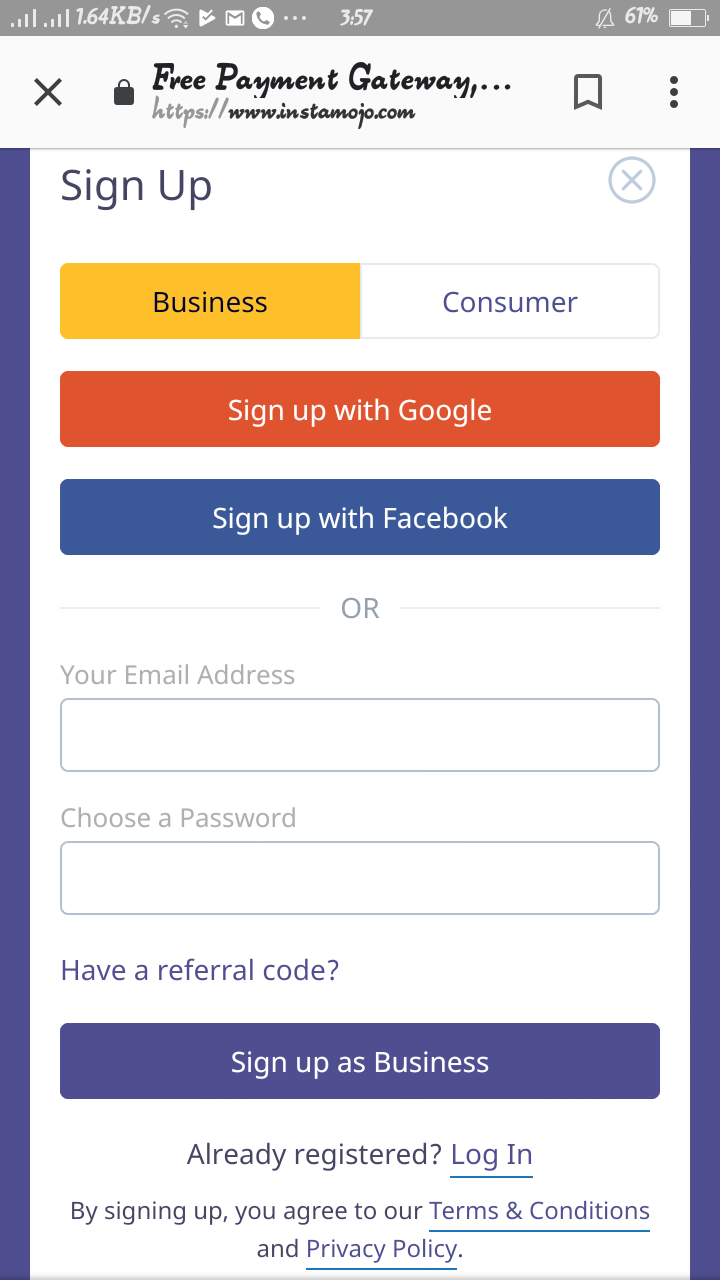Screen dimensions: 720x1280
Task: Close the browser tab with X
Action: [48, 93]
